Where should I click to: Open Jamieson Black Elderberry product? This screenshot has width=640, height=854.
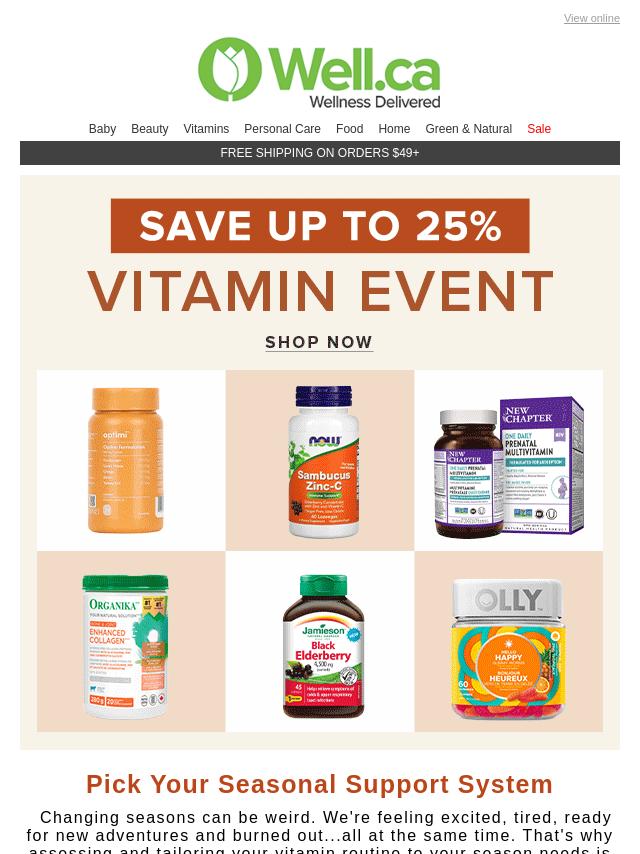(320, 642)
